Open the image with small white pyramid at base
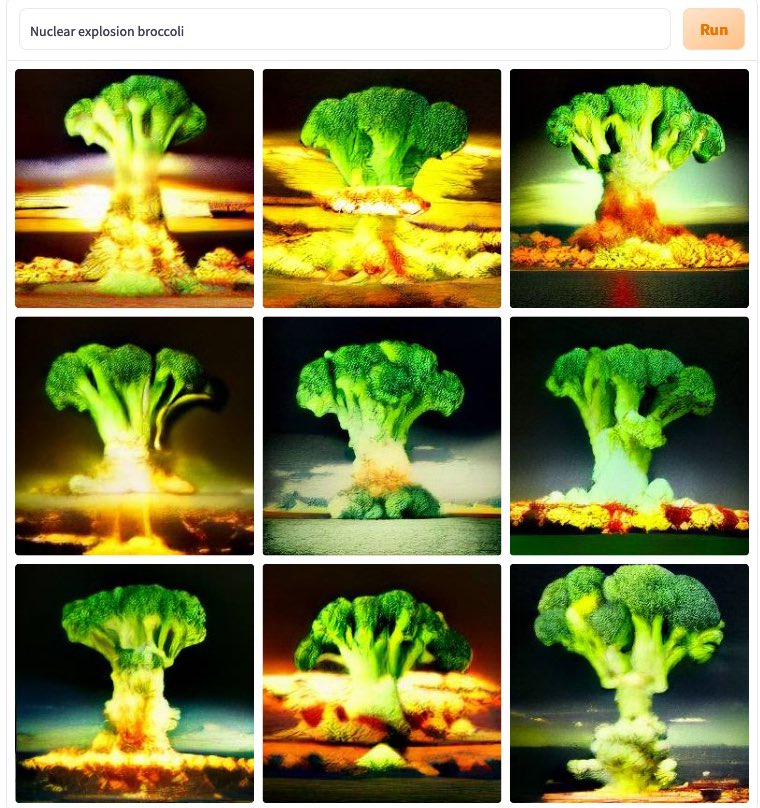Viewport: 760px width, 808px height. tap(381, 683)
